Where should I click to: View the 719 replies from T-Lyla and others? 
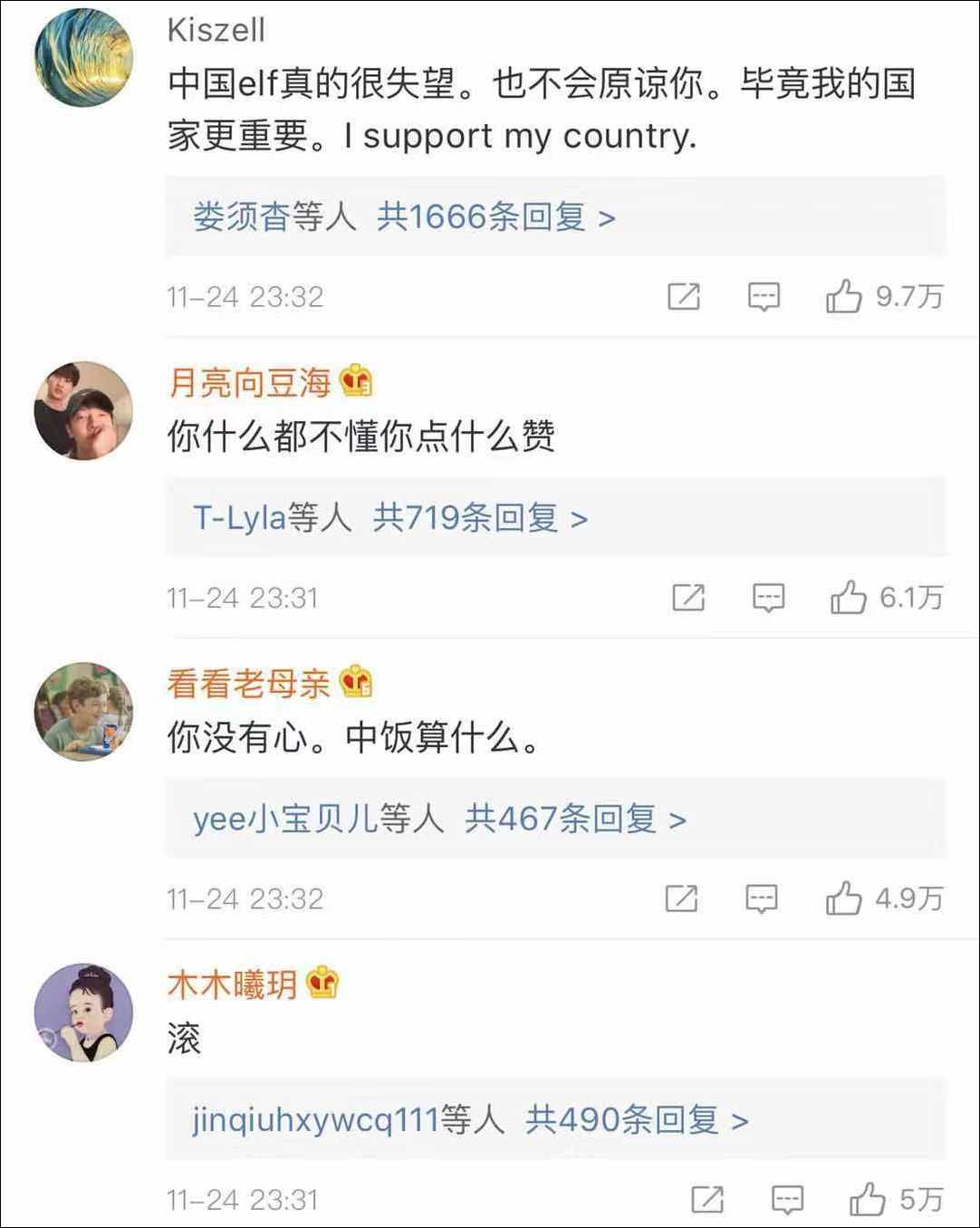[390, 518]
